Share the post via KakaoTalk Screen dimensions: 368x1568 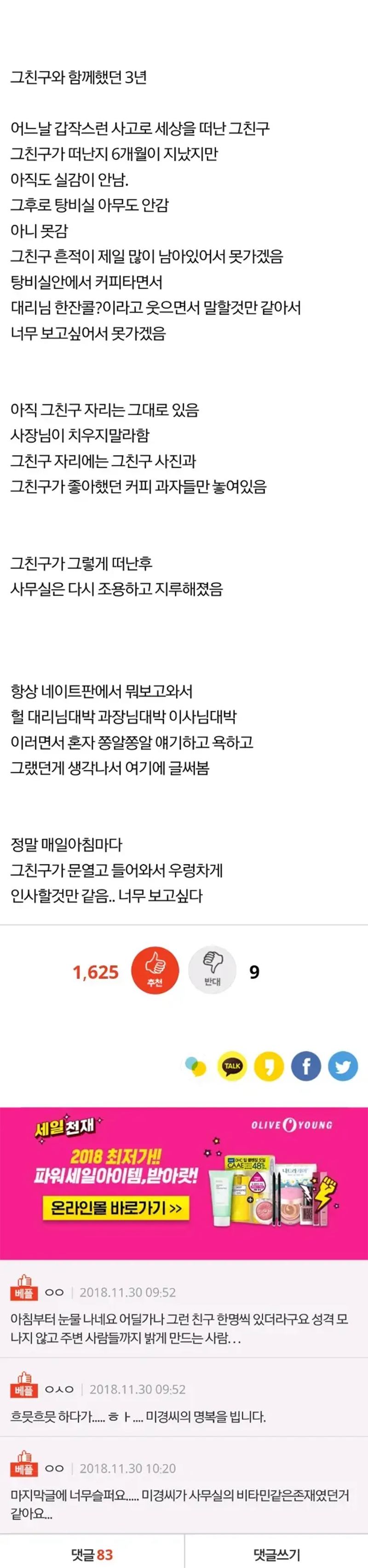click(232, 1066)
